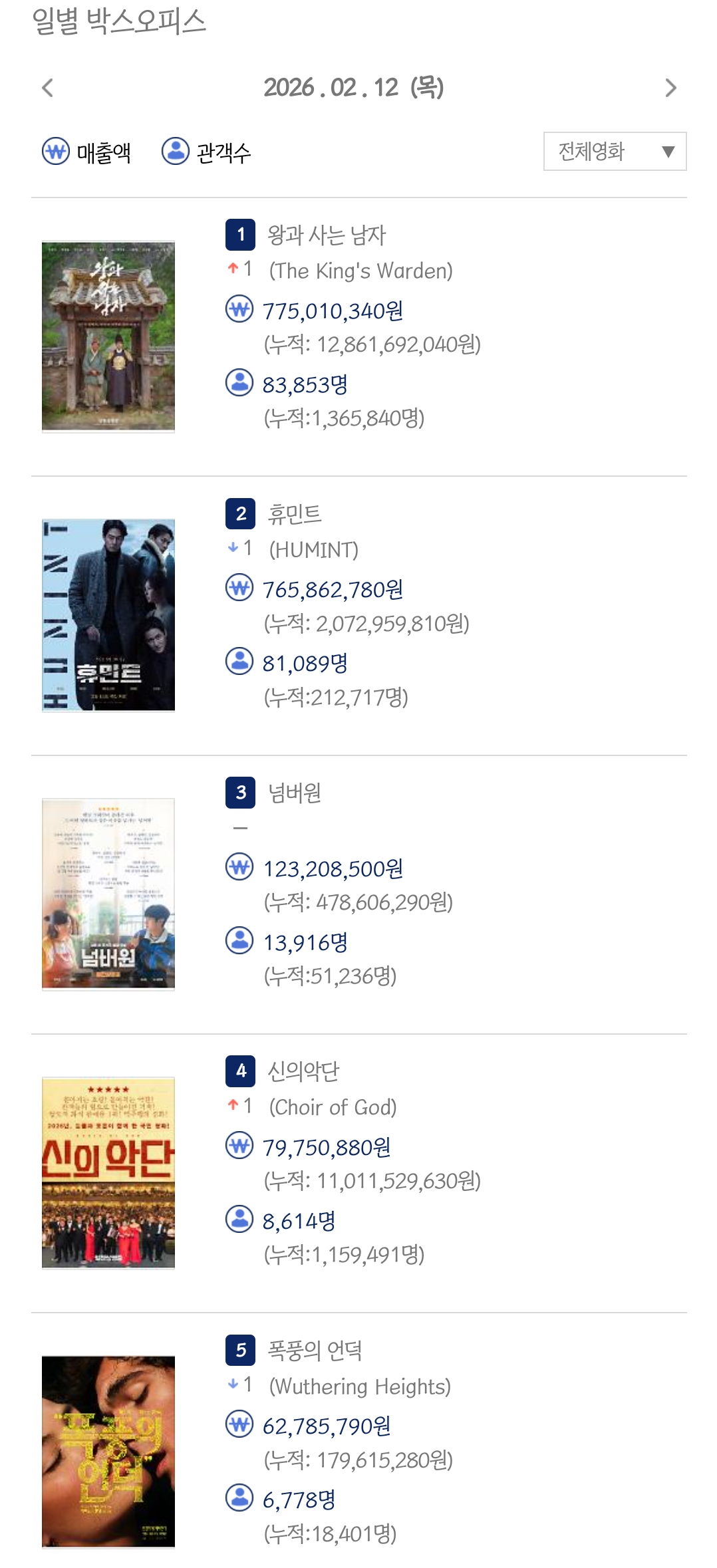Image resolution: width=717 pixels, height=1568 pixels.
Task: Go to the next day's box office
Action: (670, 88)
